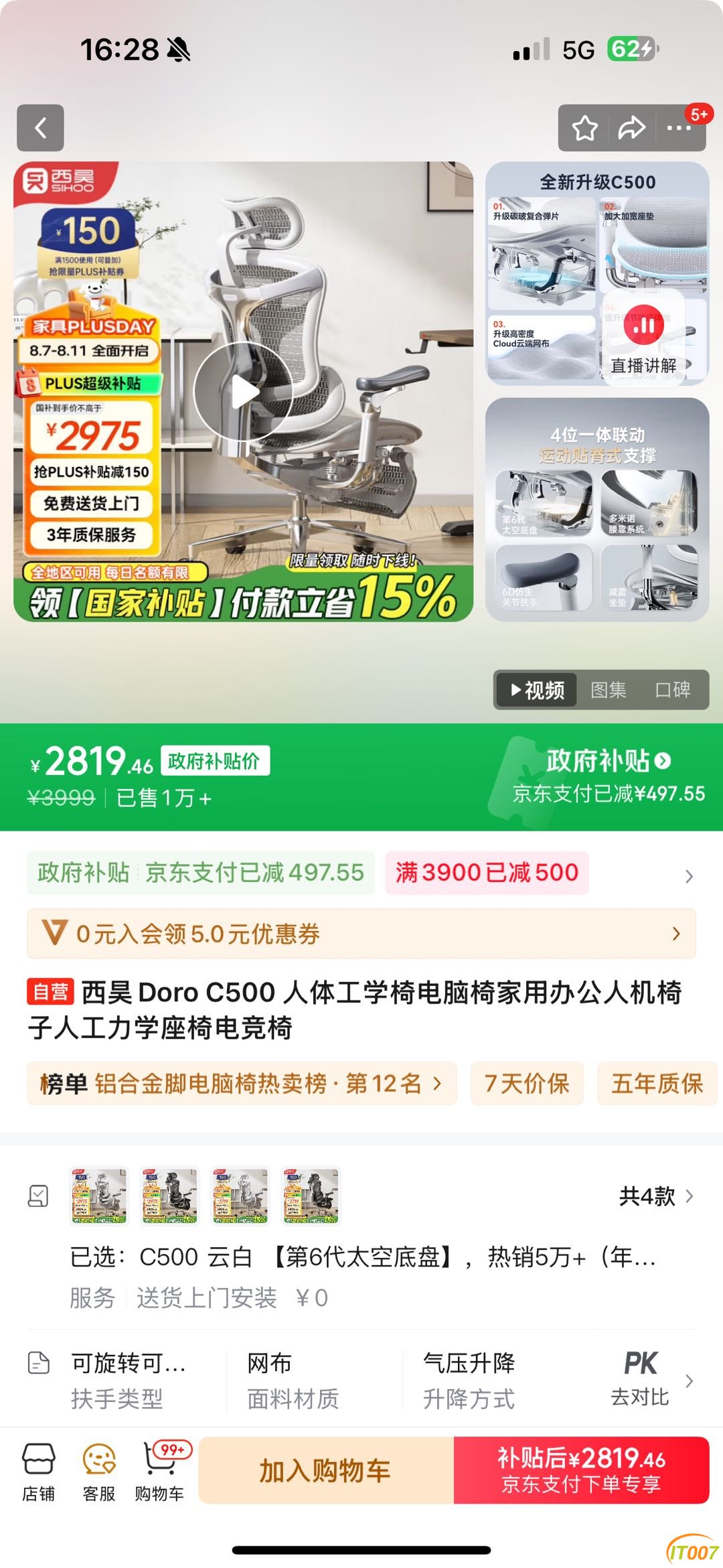
Task: View all variants via 共4款
Action: (x=655, y=1196)
